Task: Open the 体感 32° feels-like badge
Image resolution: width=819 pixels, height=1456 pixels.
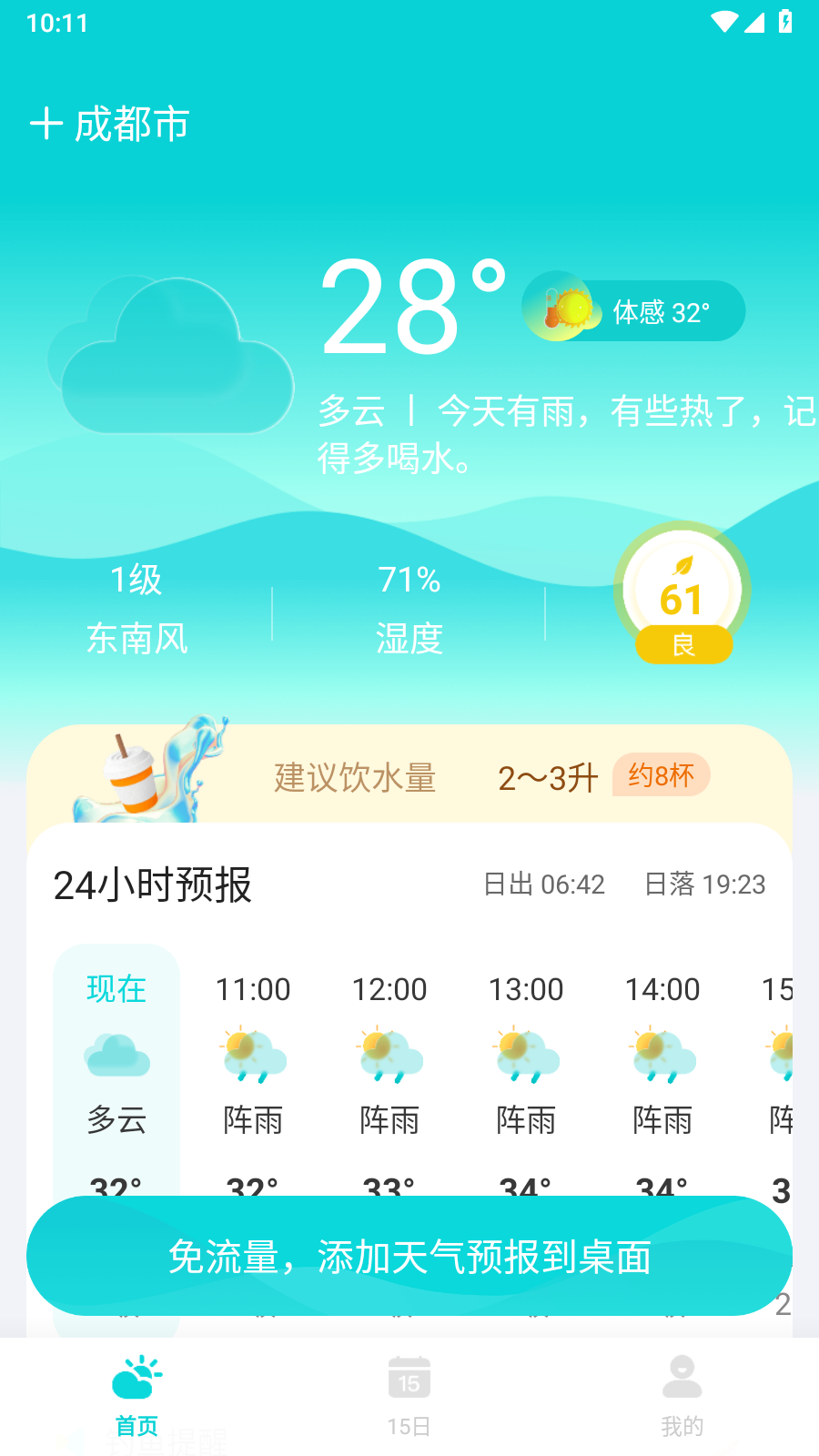Action: [634, 311]
